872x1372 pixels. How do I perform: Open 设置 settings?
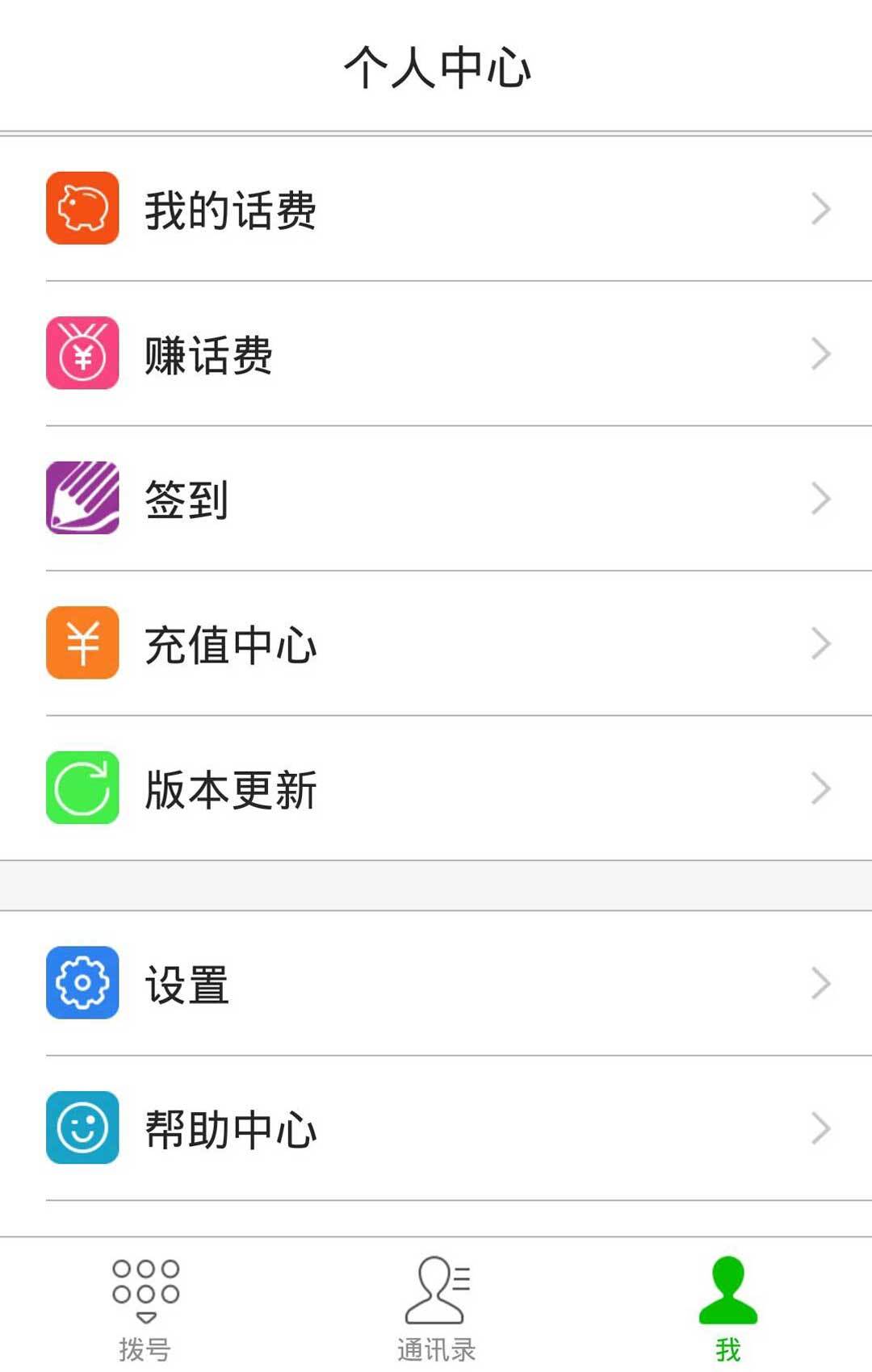tap(436, 983)
